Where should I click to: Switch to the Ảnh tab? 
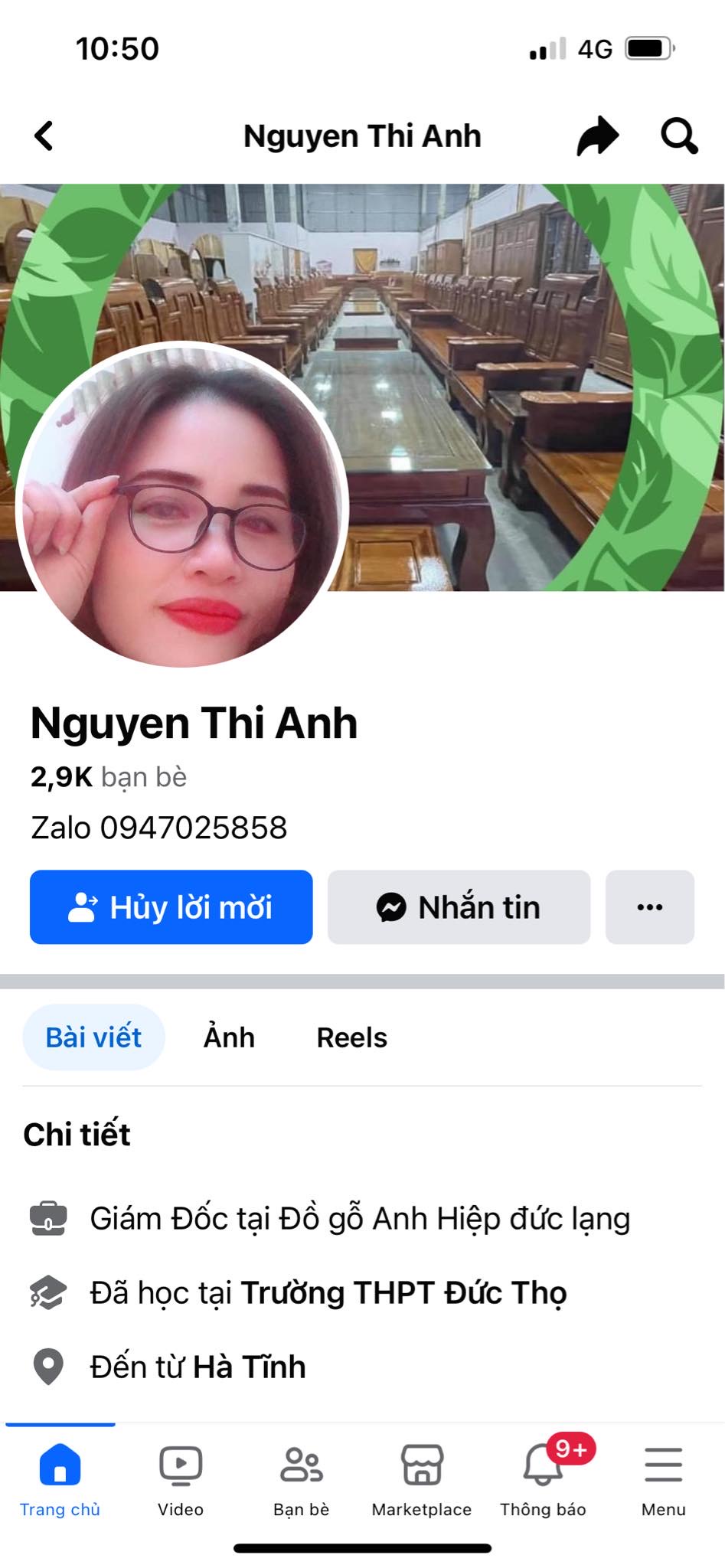pos(229,1037)
